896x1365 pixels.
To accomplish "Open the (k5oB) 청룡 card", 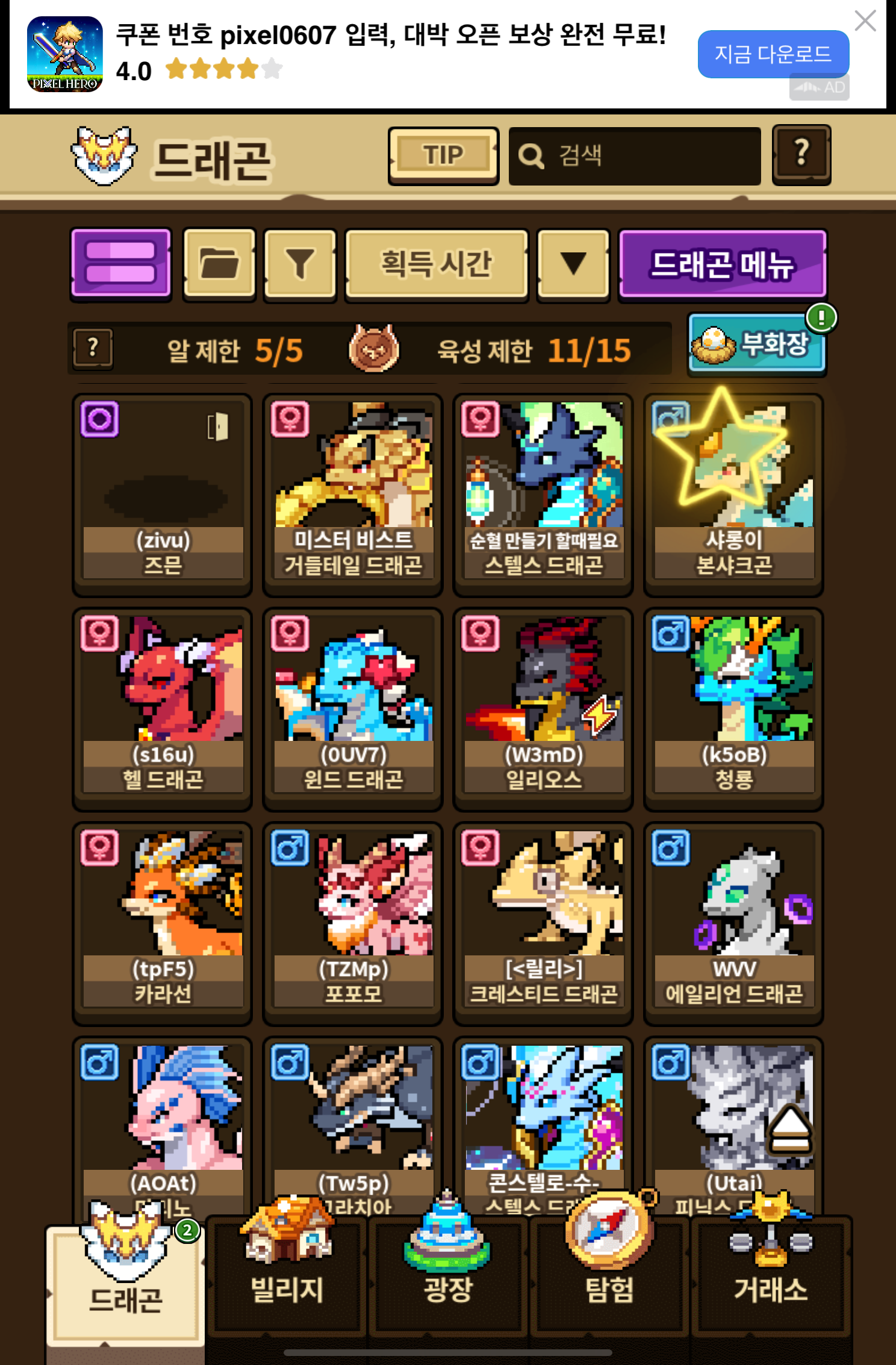I will tap(733, 708).
